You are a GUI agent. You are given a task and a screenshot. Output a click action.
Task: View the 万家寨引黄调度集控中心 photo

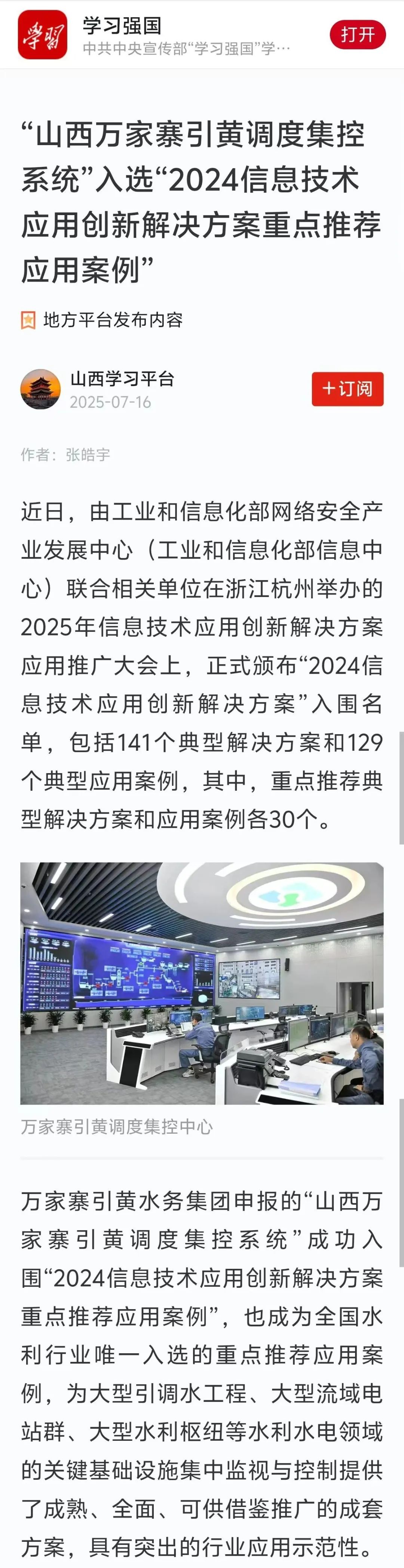click(x=201, y=983)
